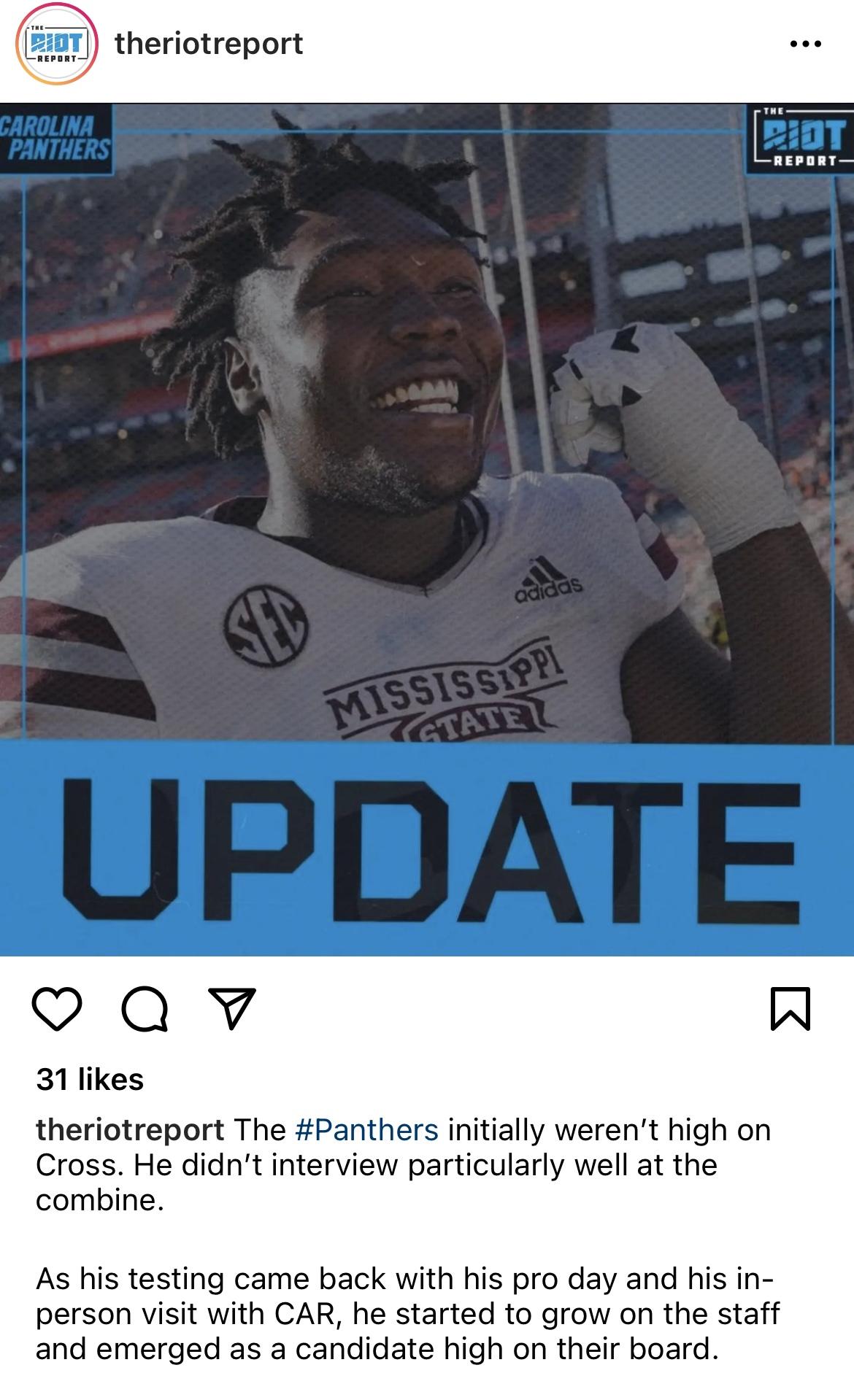View the list of 31 likes
The height and width of the screenshot is (1400, 854).
coord(90,1079)
